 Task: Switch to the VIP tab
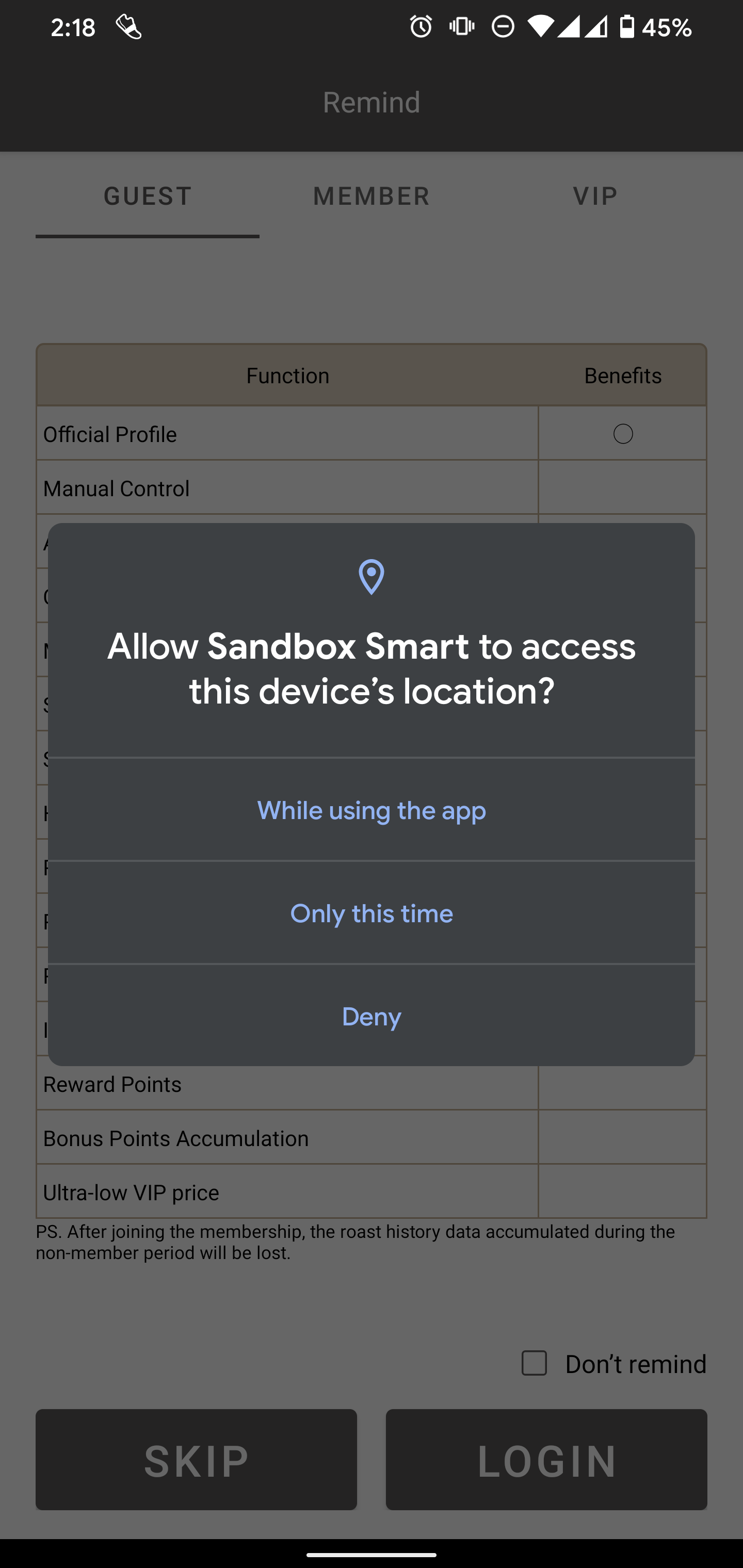(x=595, y=196)
